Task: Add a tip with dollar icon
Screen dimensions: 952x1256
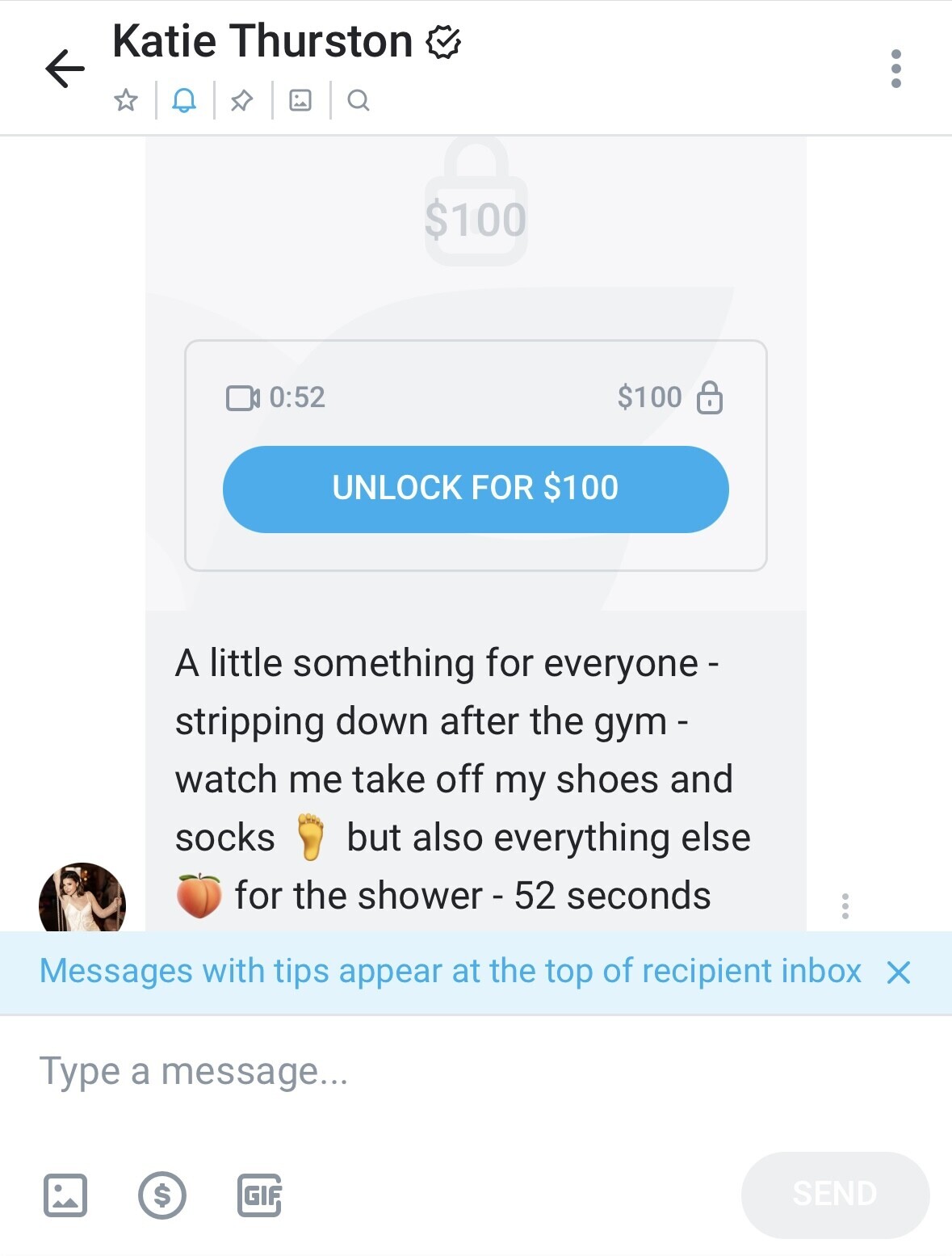Action: pos(162,1195)
